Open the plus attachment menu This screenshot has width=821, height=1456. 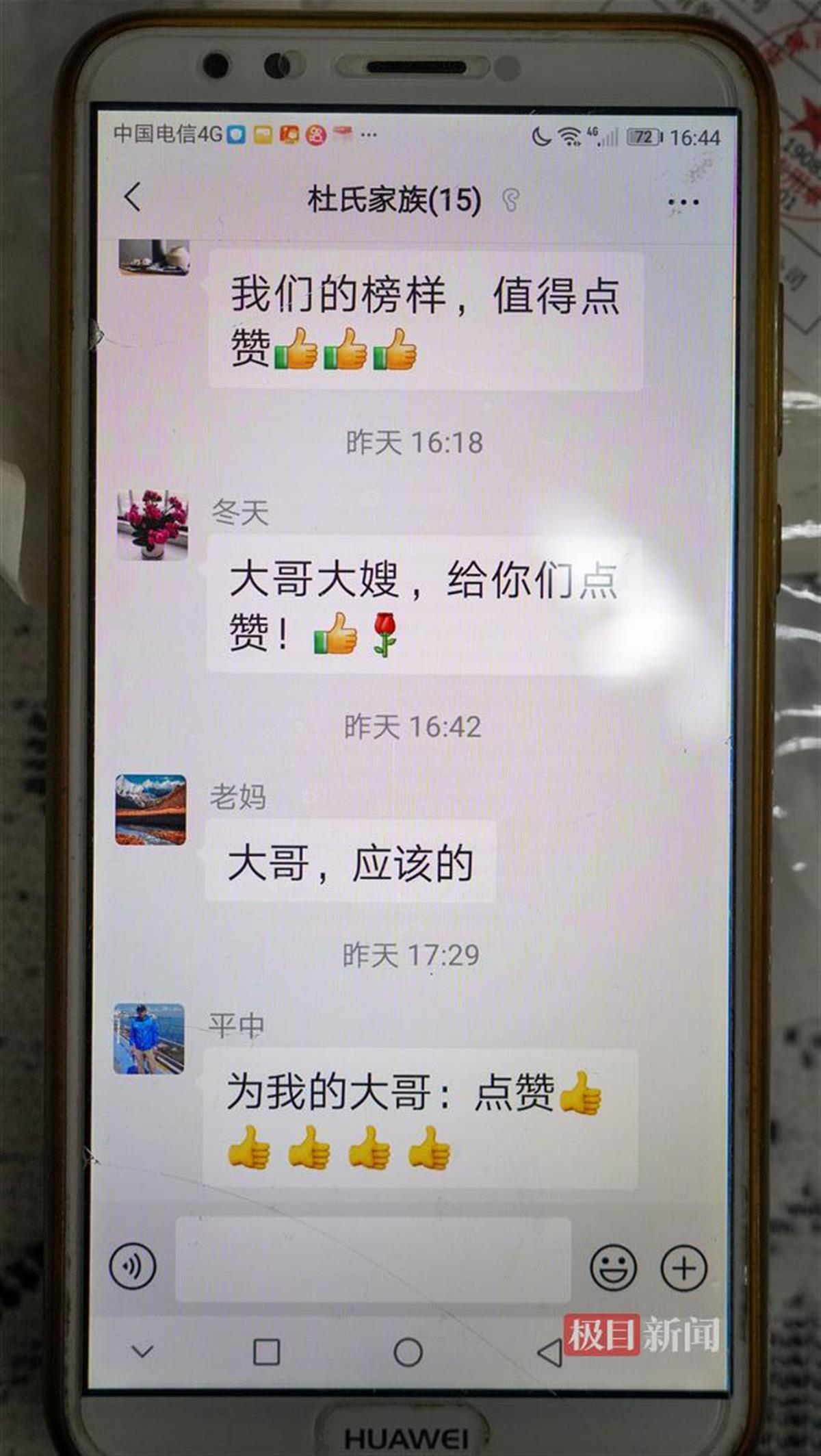pos(683,1268)
